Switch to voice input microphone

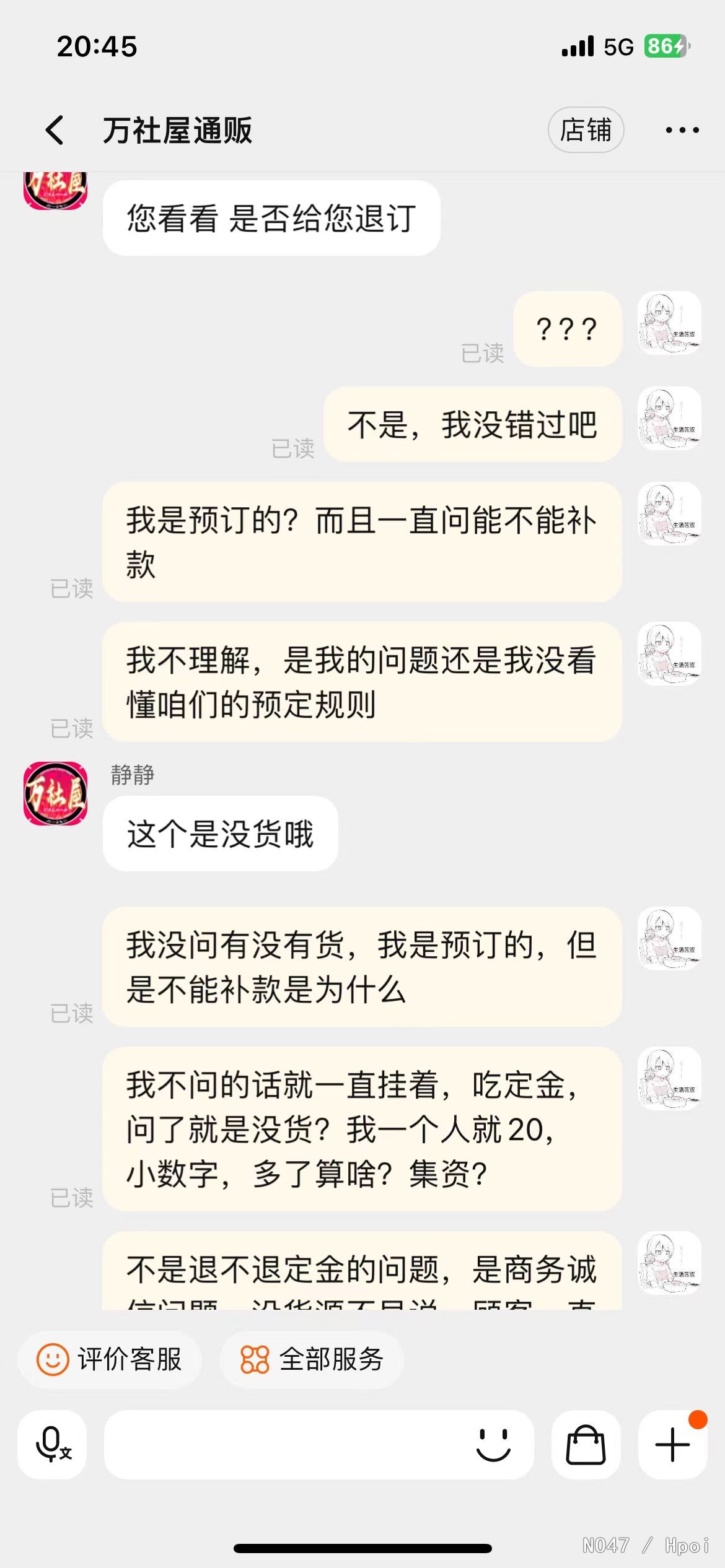point(53,1445)
